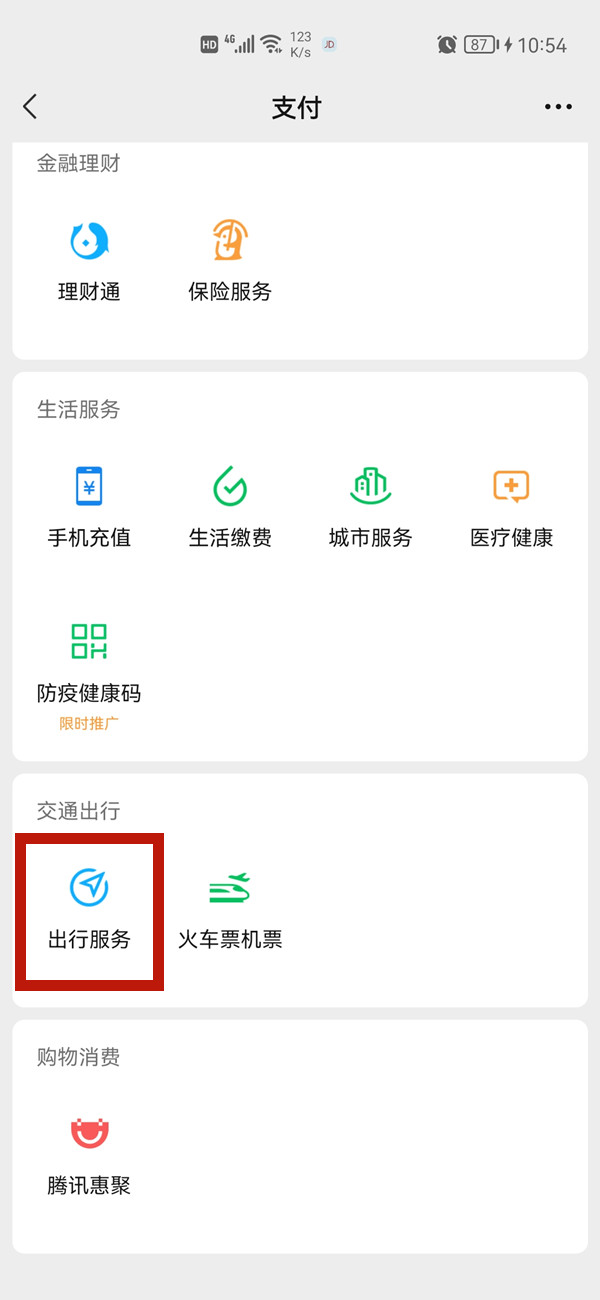Open 理财通 wealth management
The image size is (600, 1300).
[89, 260]
